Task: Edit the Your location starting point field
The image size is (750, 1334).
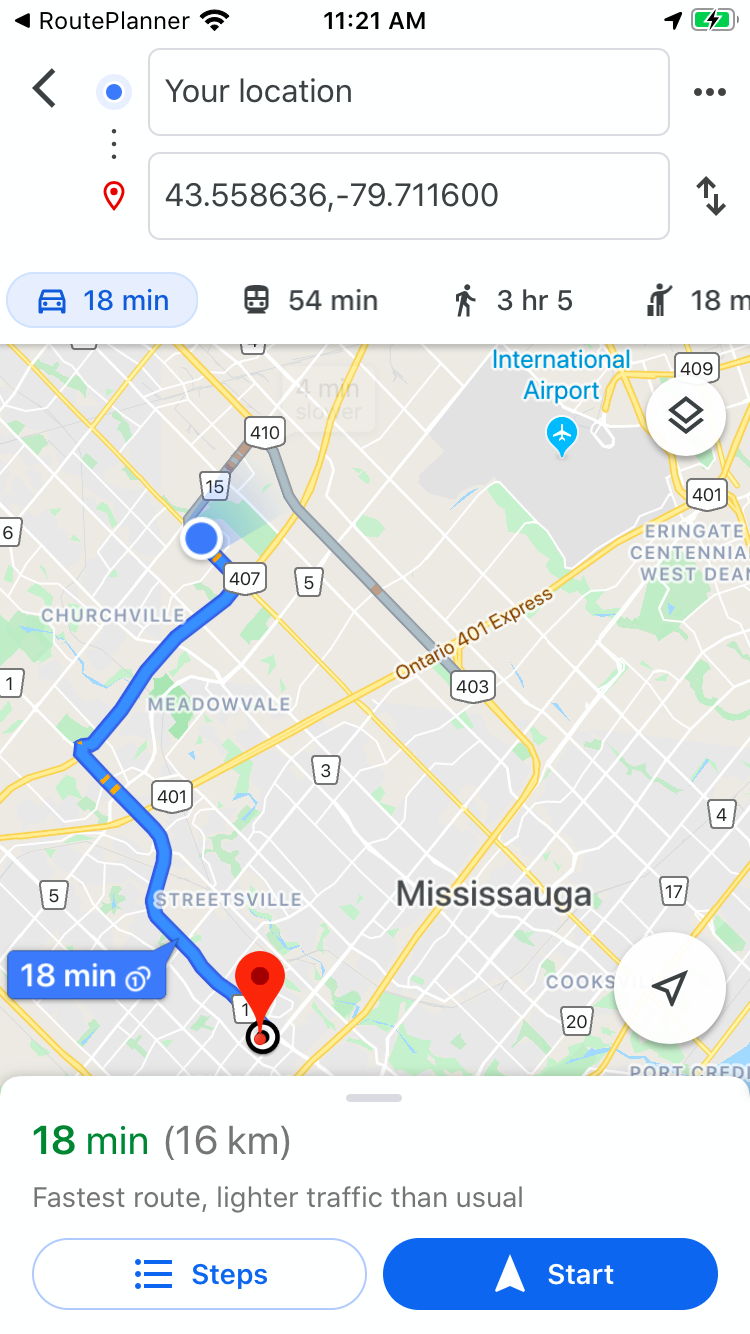Action: point(408,92)
